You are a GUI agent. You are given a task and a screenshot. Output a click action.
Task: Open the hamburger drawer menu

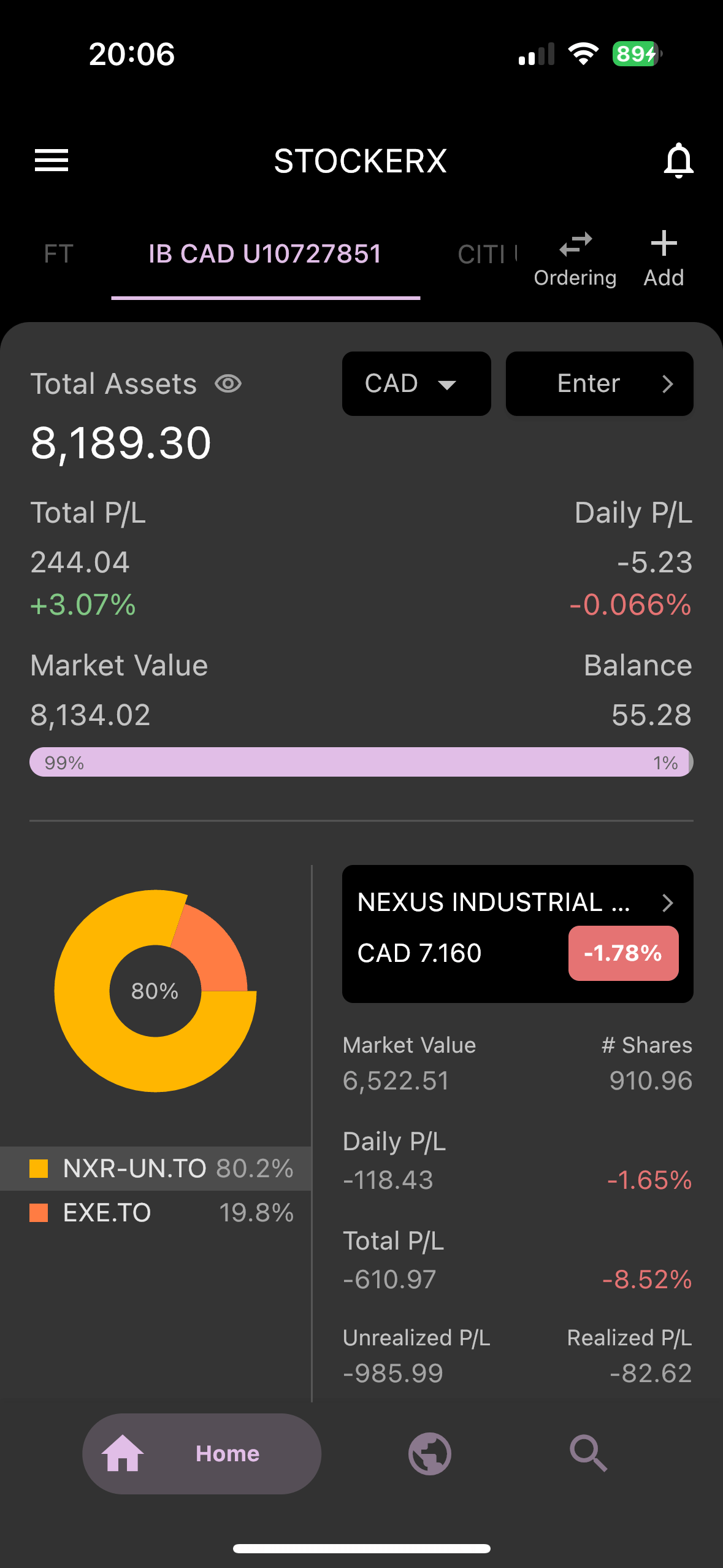52,161
